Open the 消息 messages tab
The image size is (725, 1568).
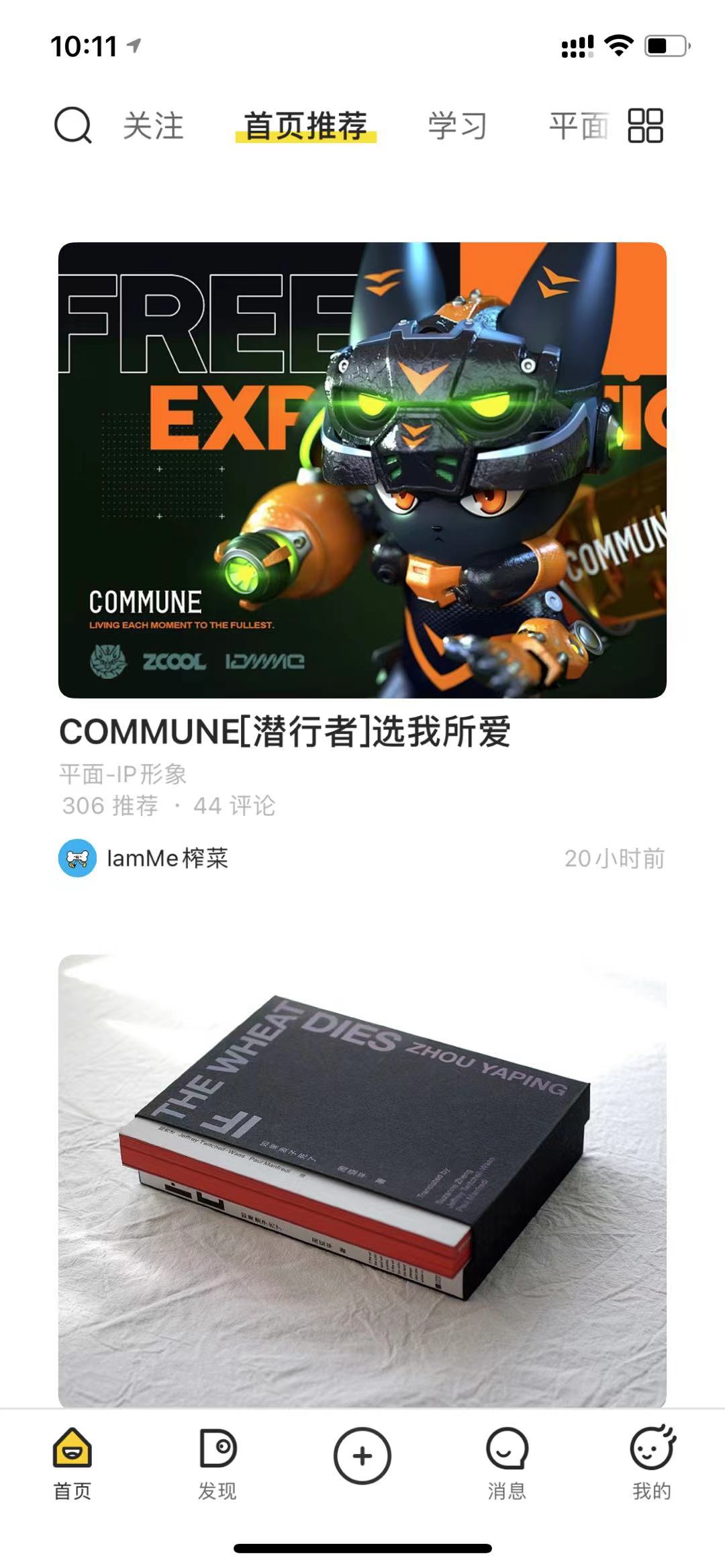pos(507,1463)
